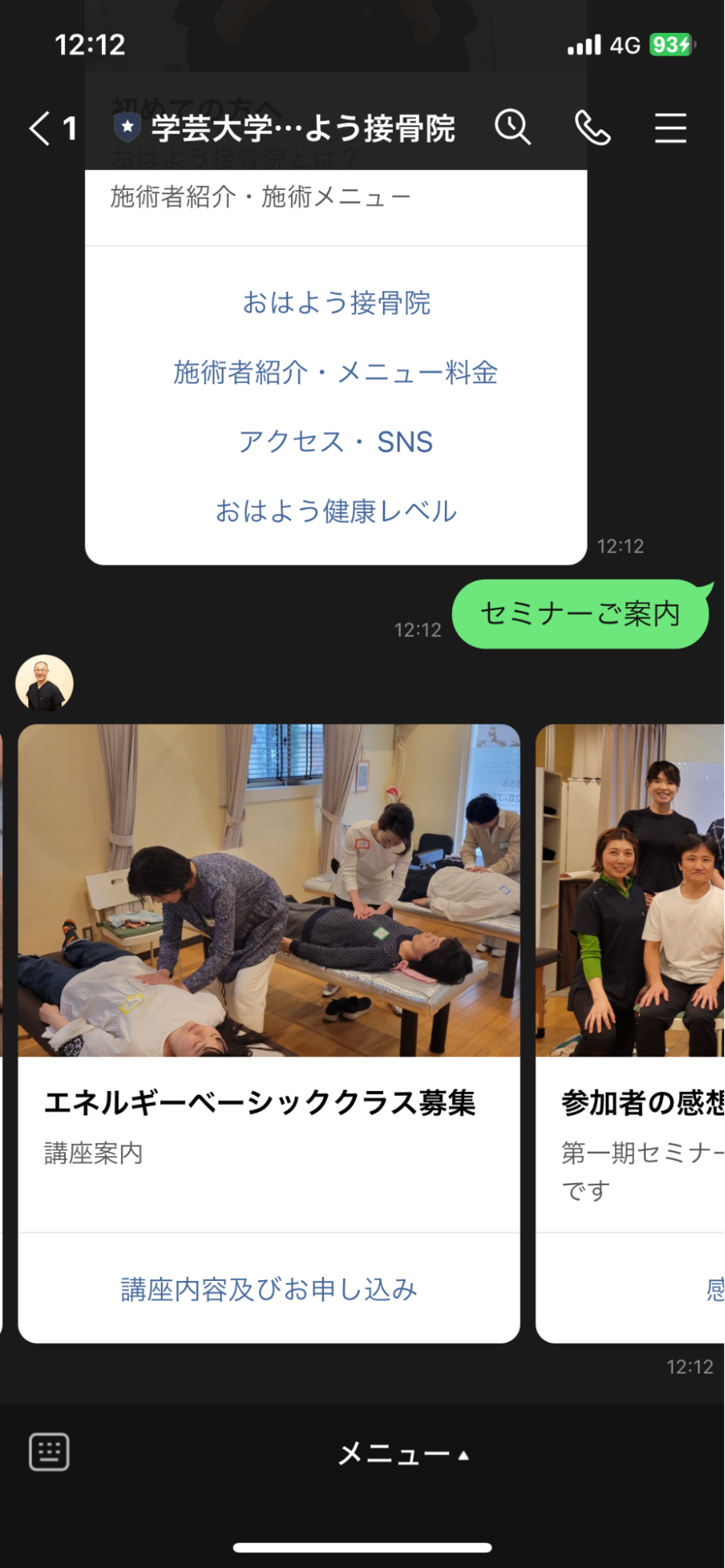725x1568 pixels.
Task: Open the sender's profile picture
Action: 45,683
